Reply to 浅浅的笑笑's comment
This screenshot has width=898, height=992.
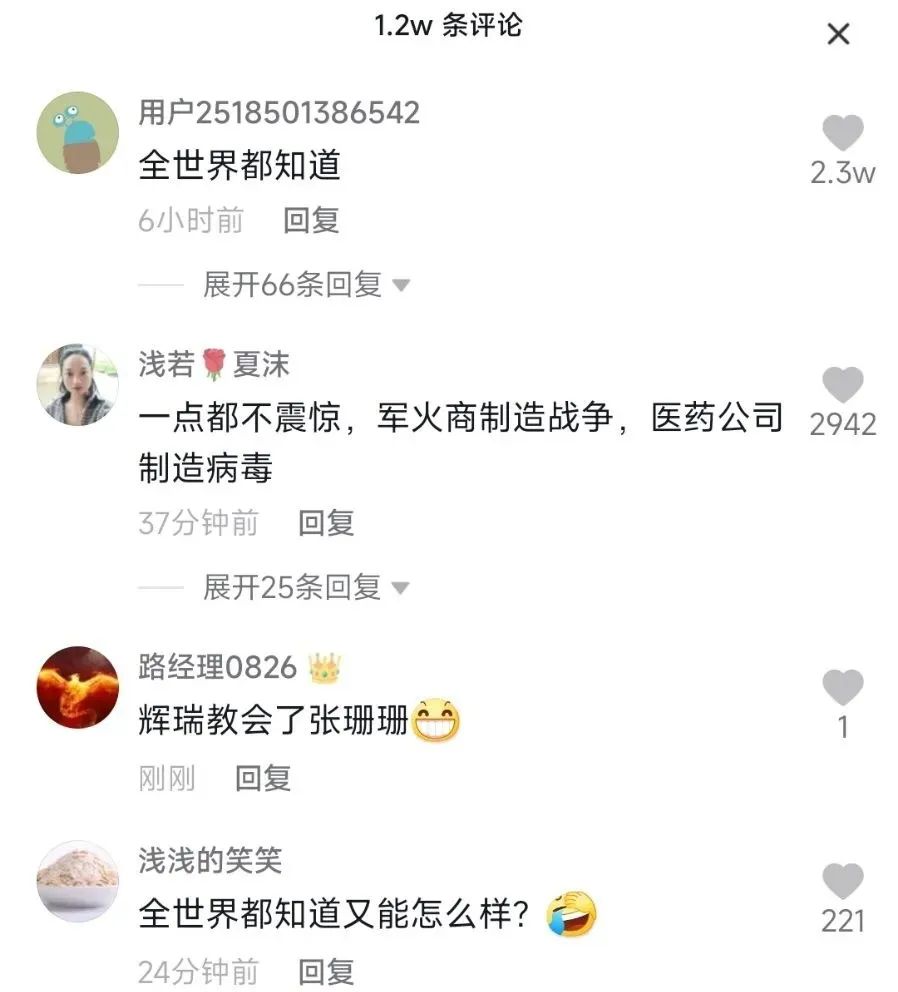coord(326,970)
